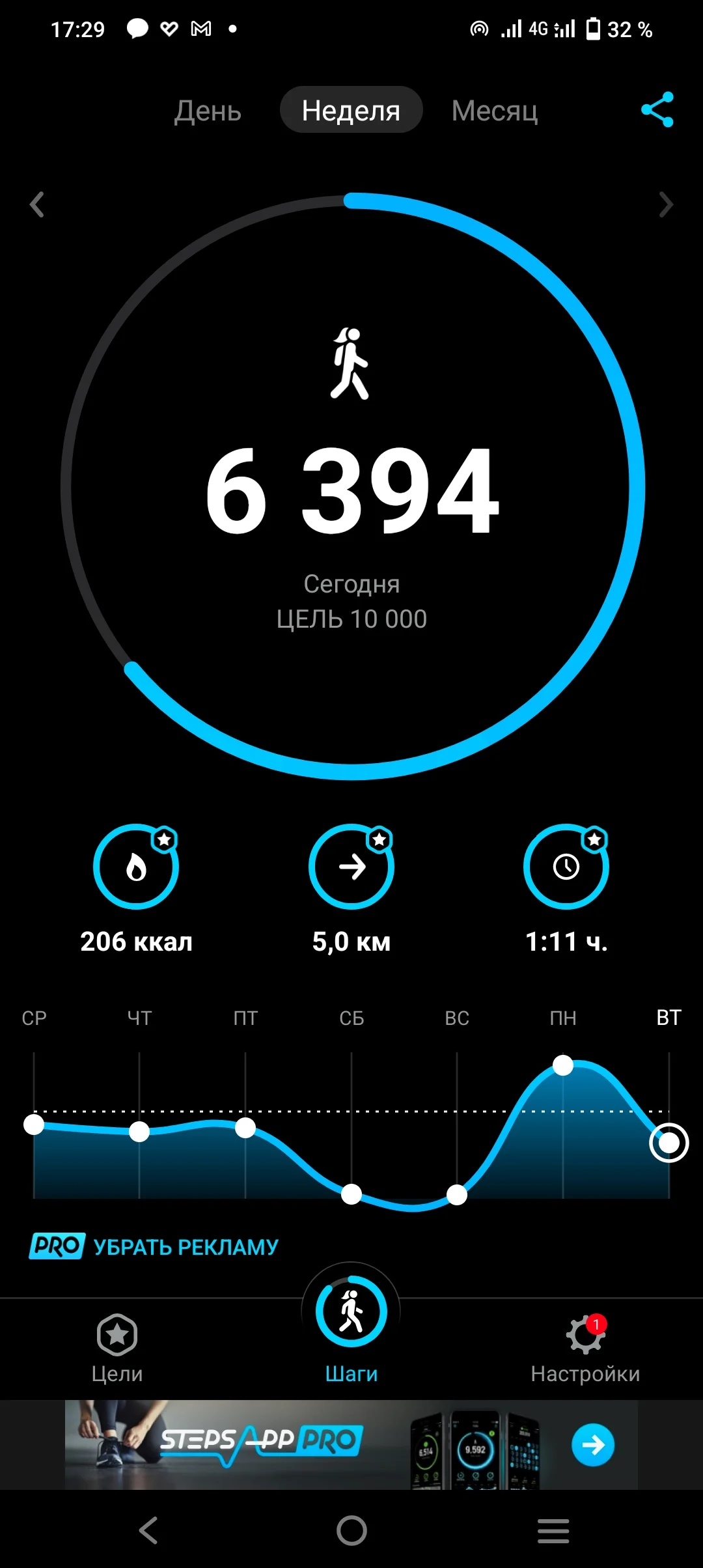Viewport: 703px width, 1568px height.
Task: Open the 1:11 ч. active time goal
Action: [566, 867]
